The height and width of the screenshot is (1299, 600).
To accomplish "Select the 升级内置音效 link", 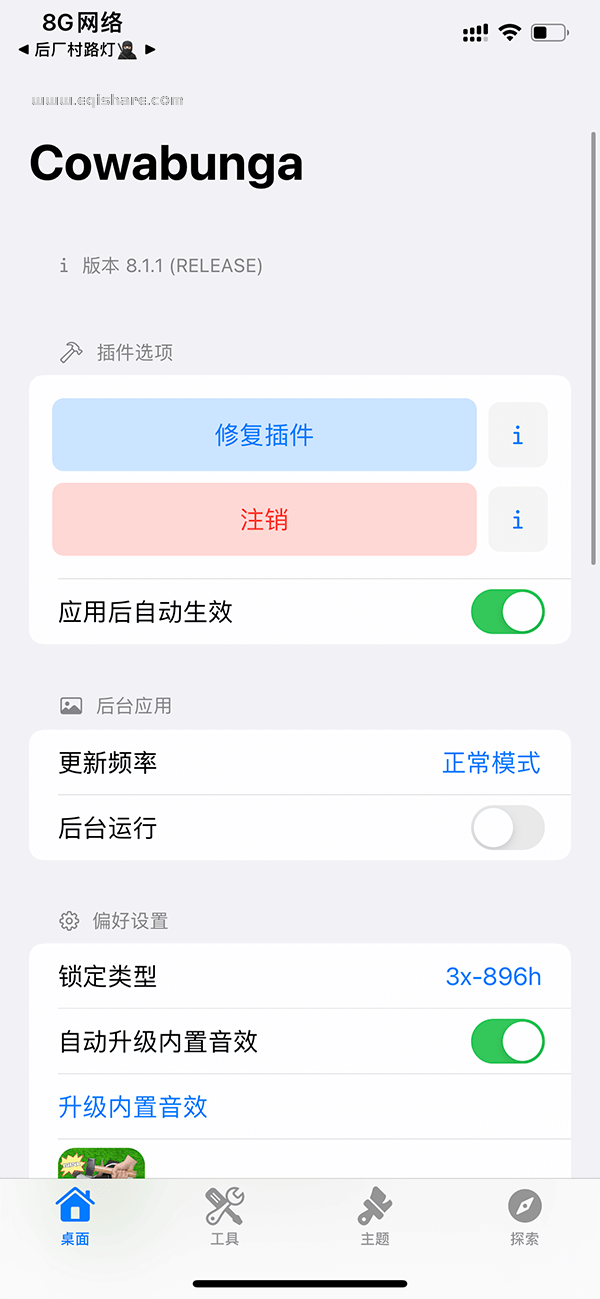I will [133, 1106].
